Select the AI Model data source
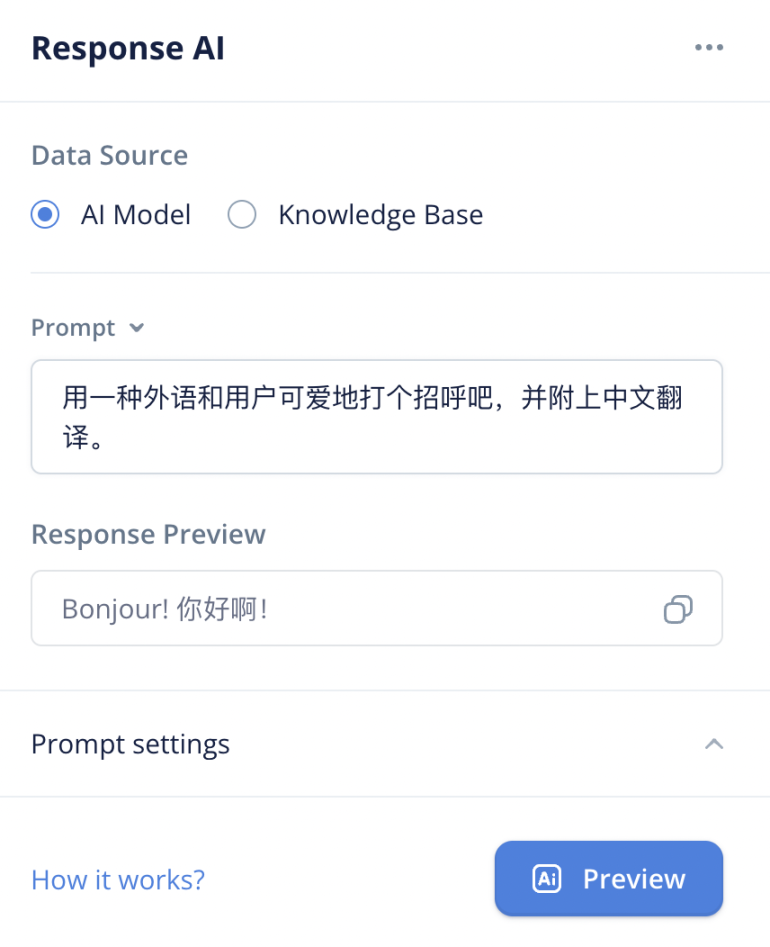Viewport: 770px width, 947px height. [x=45, y=215]
